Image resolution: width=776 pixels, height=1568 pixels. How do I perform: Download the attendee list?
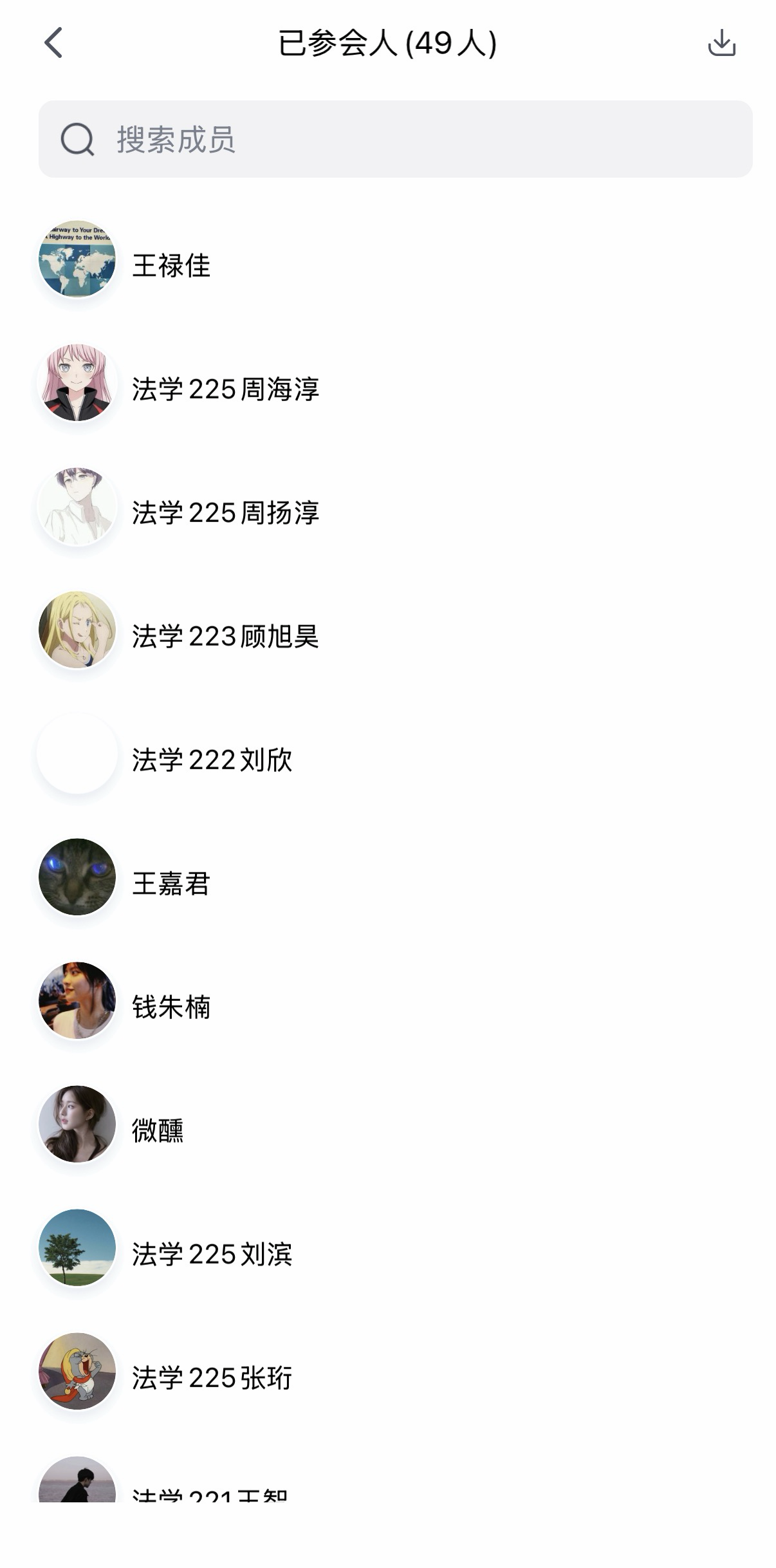[721, 43]
